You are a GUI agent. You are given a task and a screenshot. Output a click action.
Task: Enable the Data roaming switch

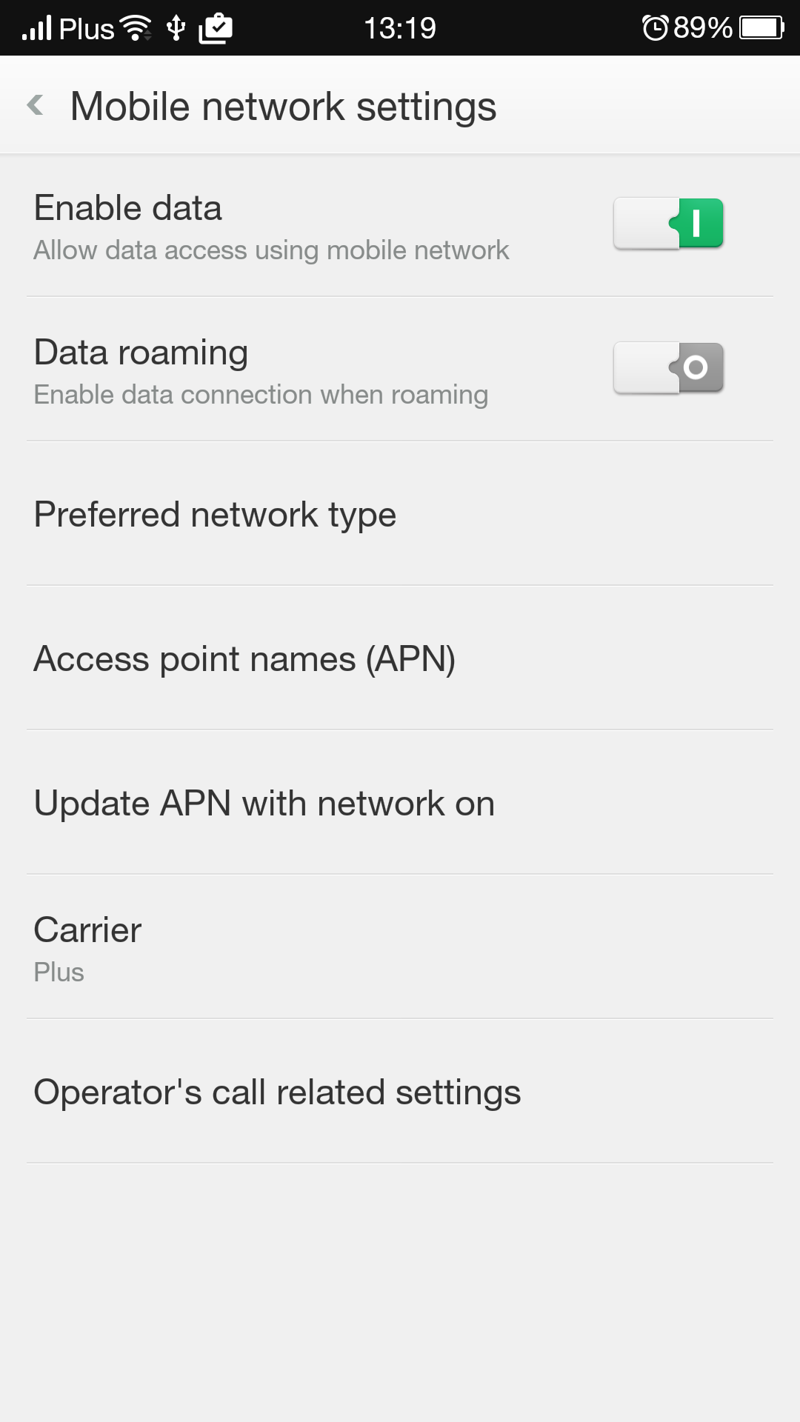pyautogui.click(x=668, y=368)
